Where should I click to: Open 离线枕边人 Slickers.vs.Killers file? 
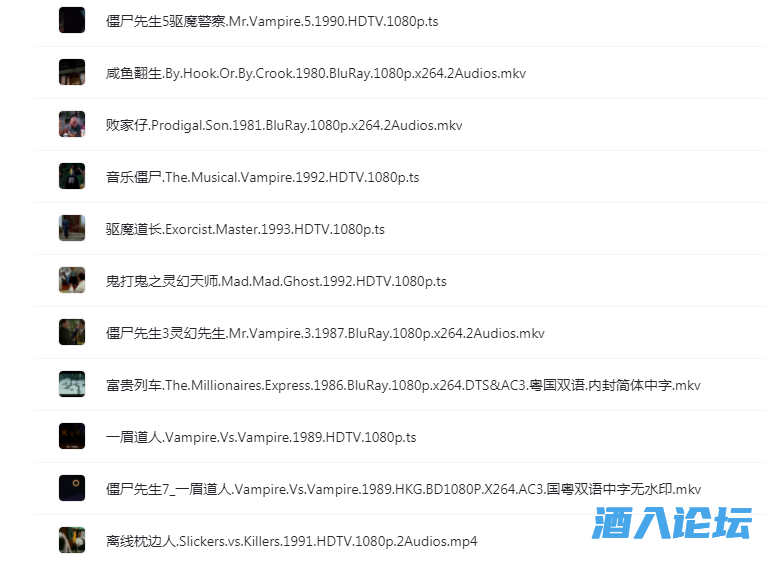291,541
